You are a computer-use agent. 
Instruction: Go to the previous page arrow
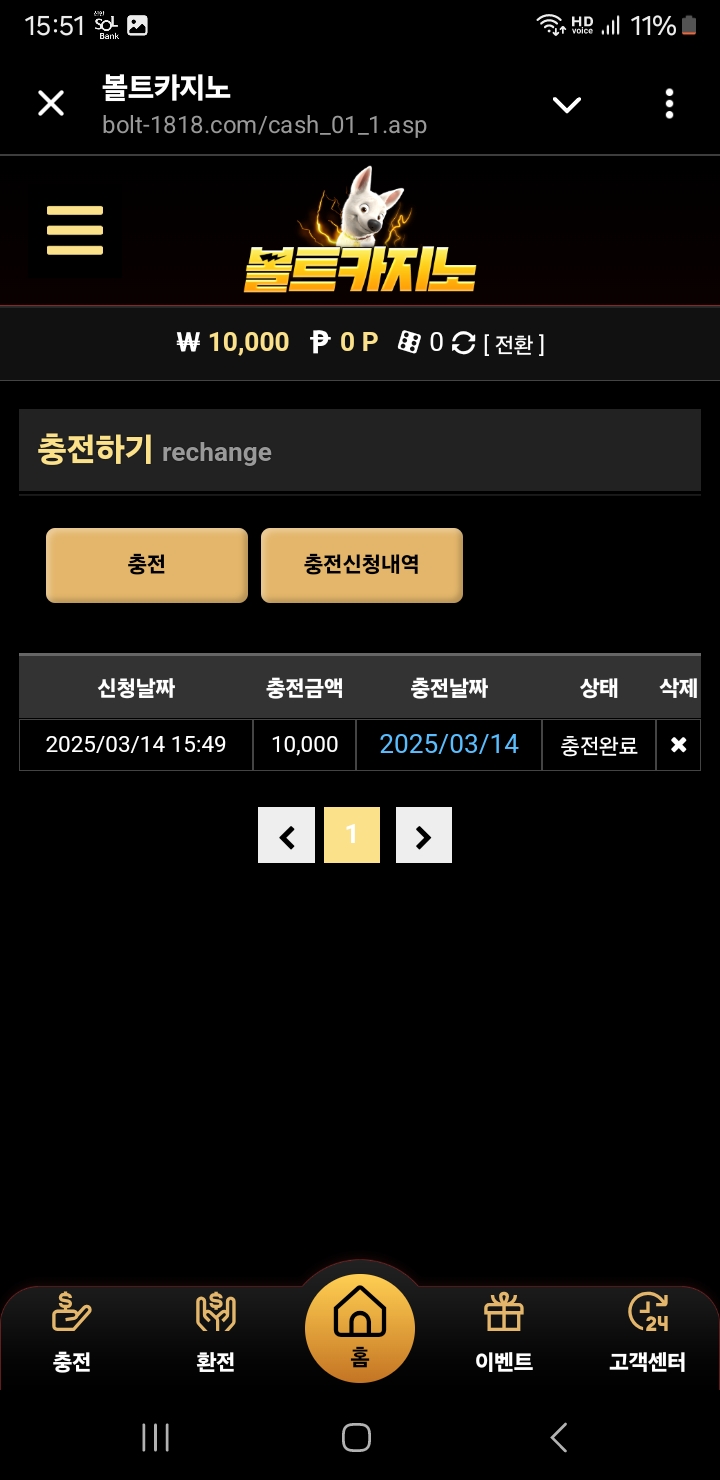point(286,836)
